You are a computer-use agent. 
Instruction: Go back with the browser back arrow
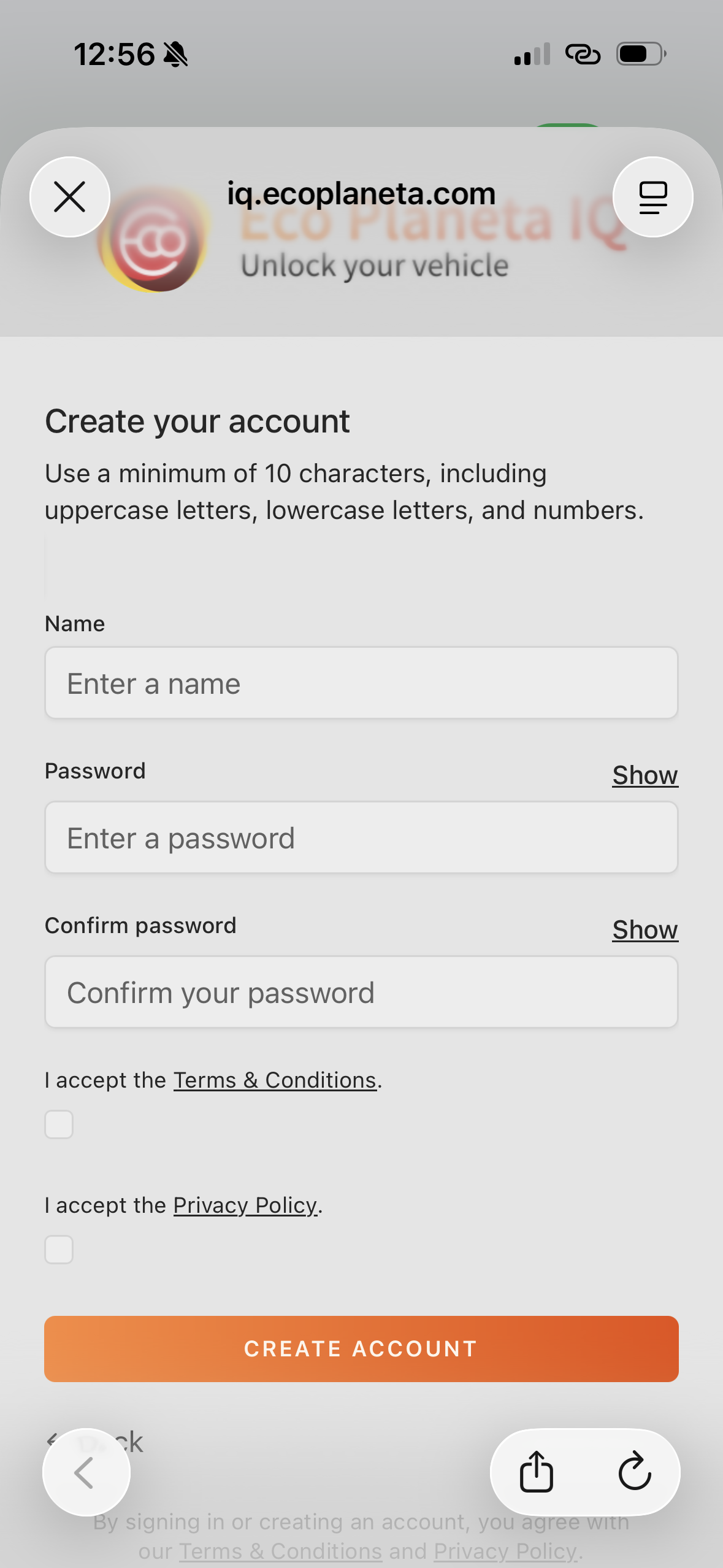tap(86, 1472)
